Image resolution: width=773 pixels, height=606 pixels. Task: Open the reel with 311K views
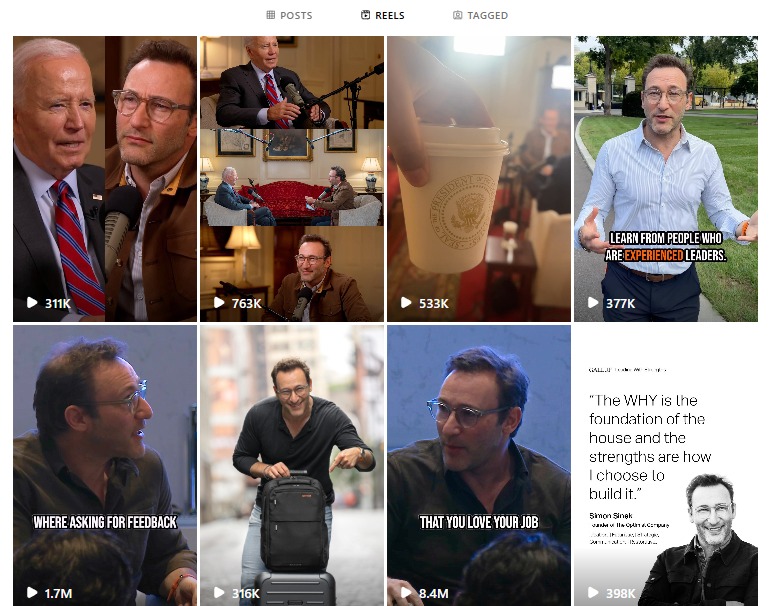coord(104,178)
